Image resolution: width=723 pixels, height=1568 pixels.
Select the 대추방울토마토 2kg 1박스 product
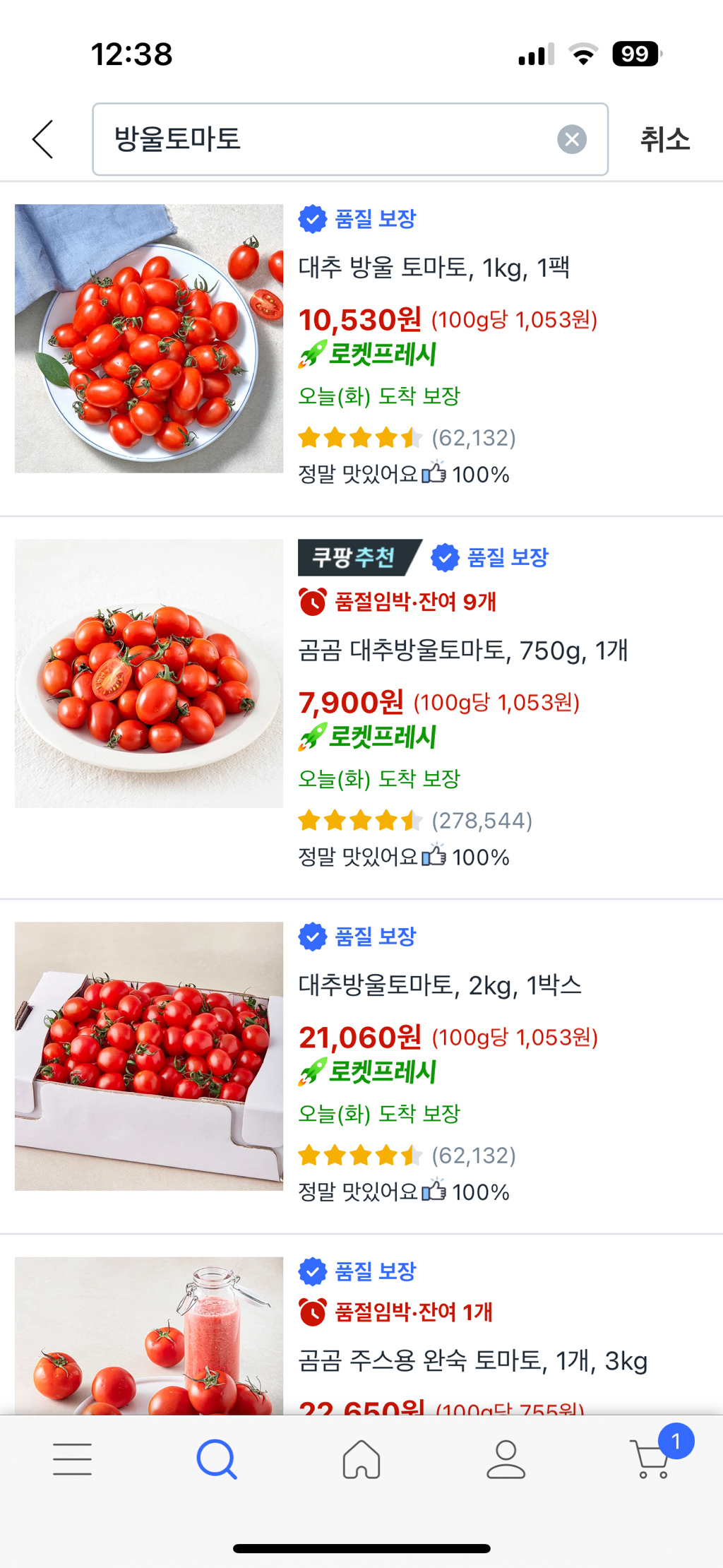440,985
